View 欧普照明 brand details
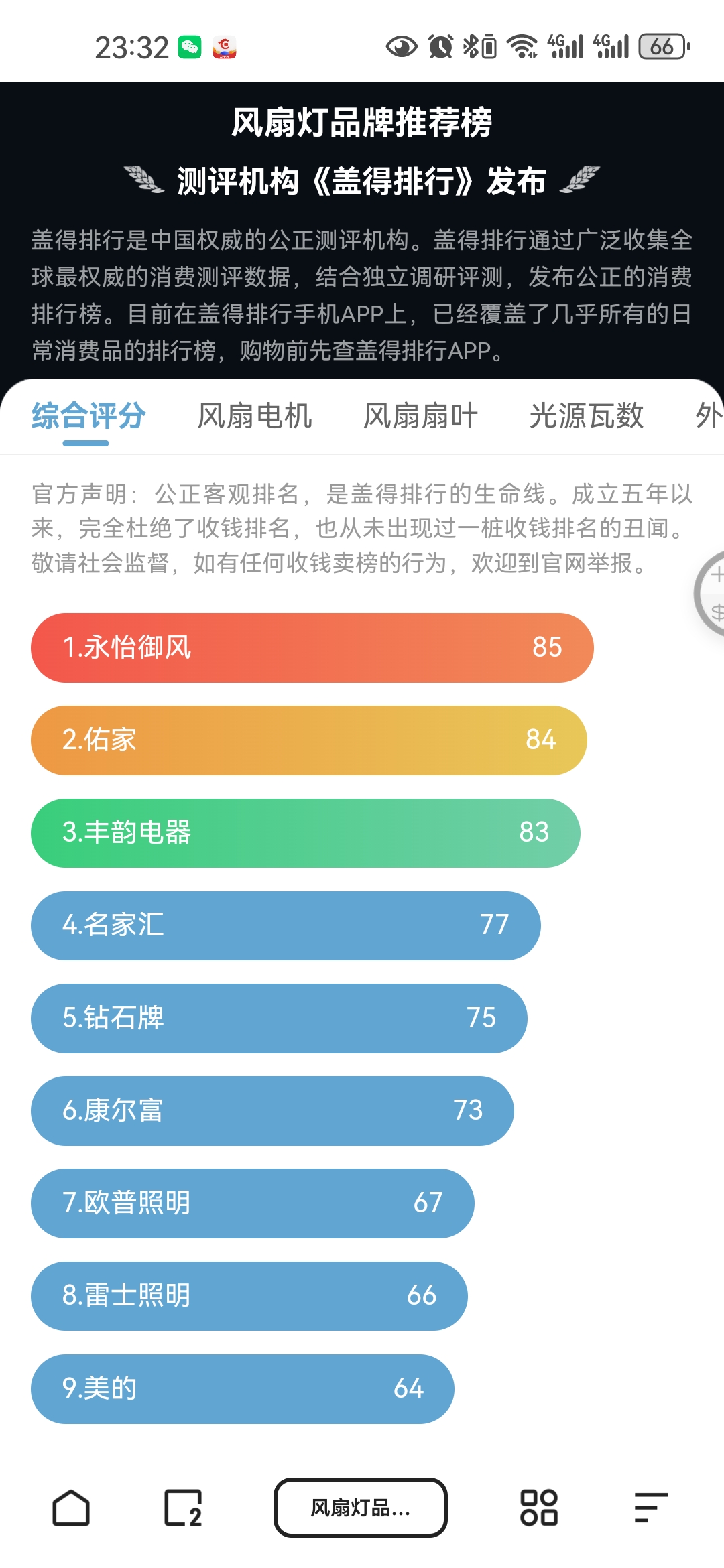 click(x=252, y=1203)
